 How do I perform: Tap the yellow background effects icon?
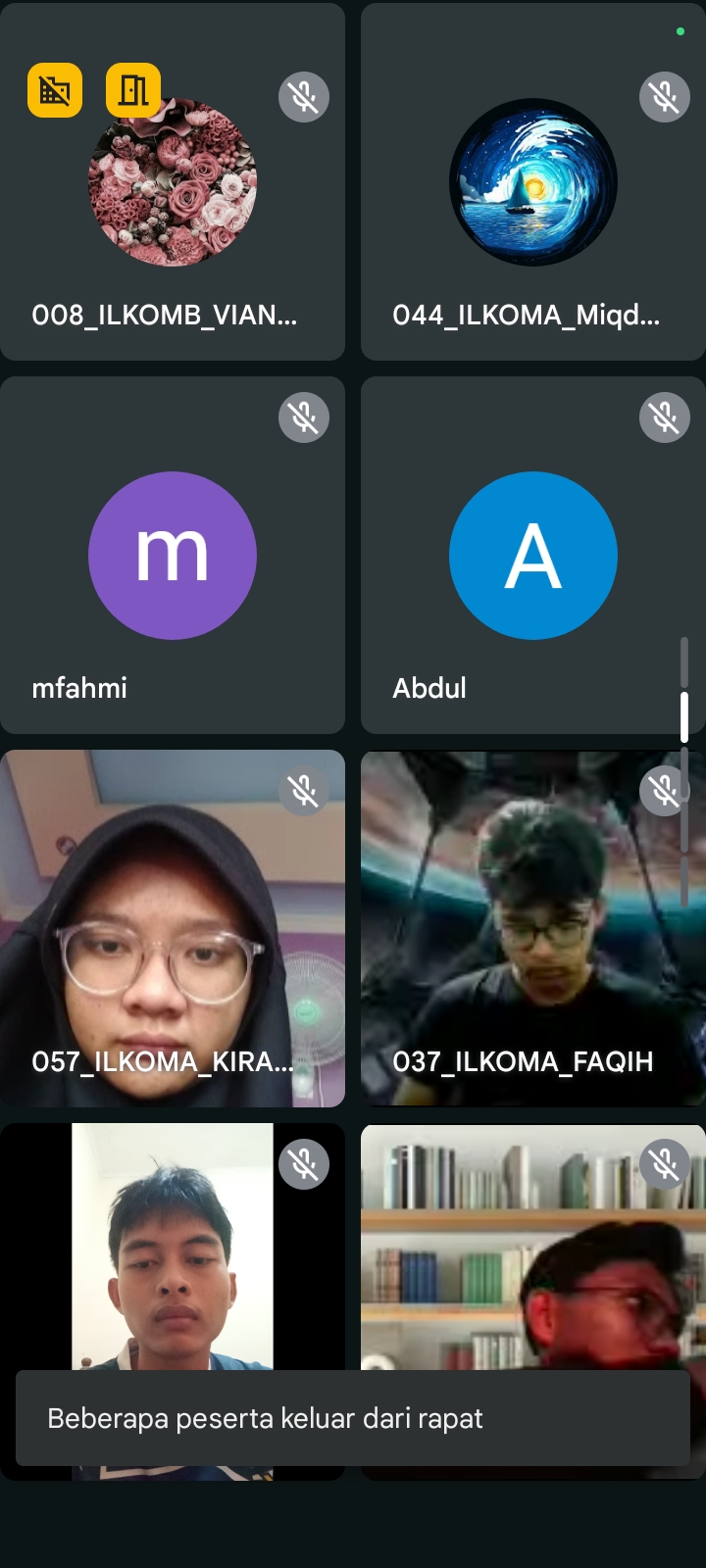click(x=55, y=90)
